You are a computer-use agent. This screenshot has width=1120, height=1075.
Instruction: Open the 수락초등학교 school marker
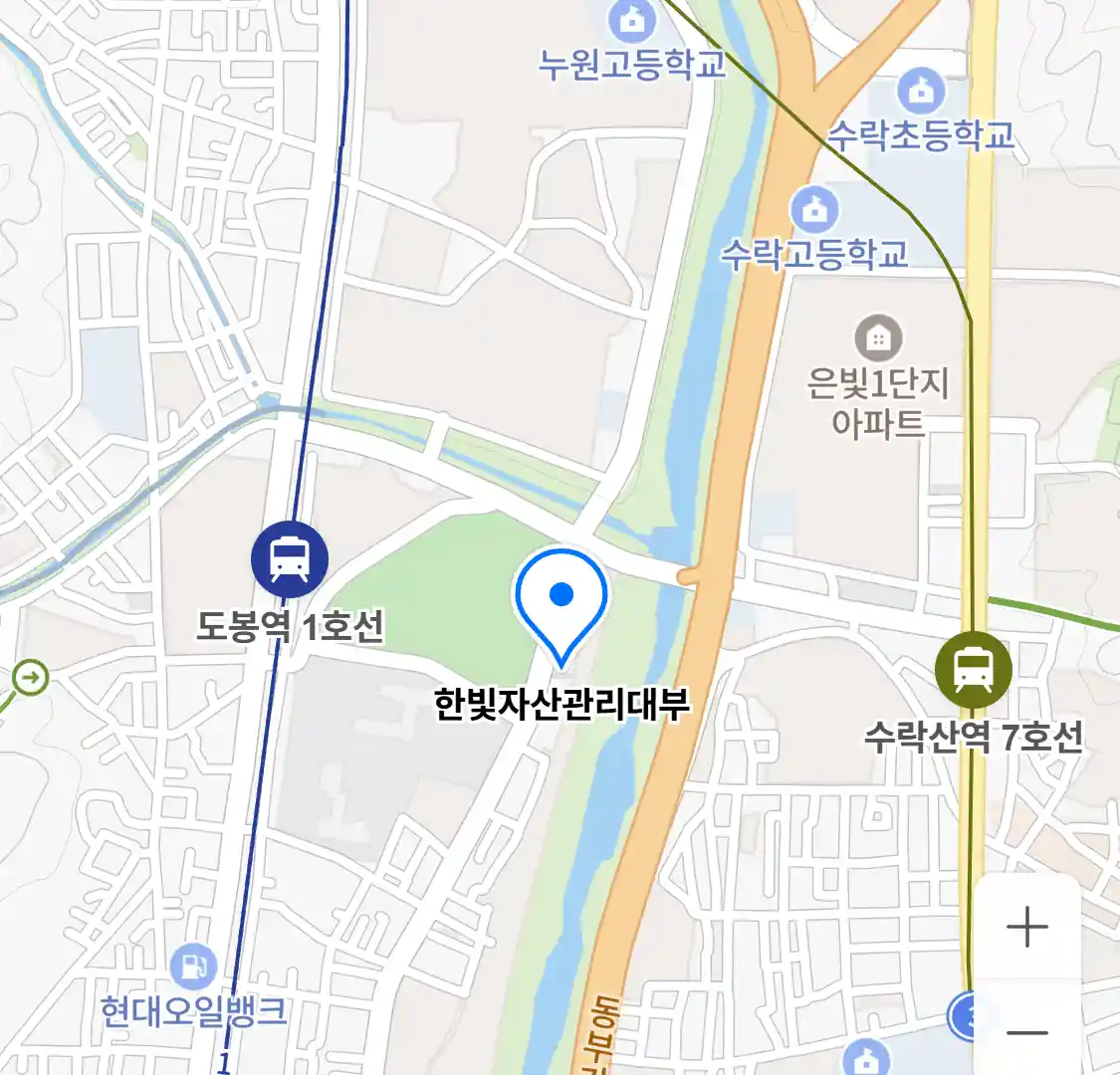pos(921,92)
